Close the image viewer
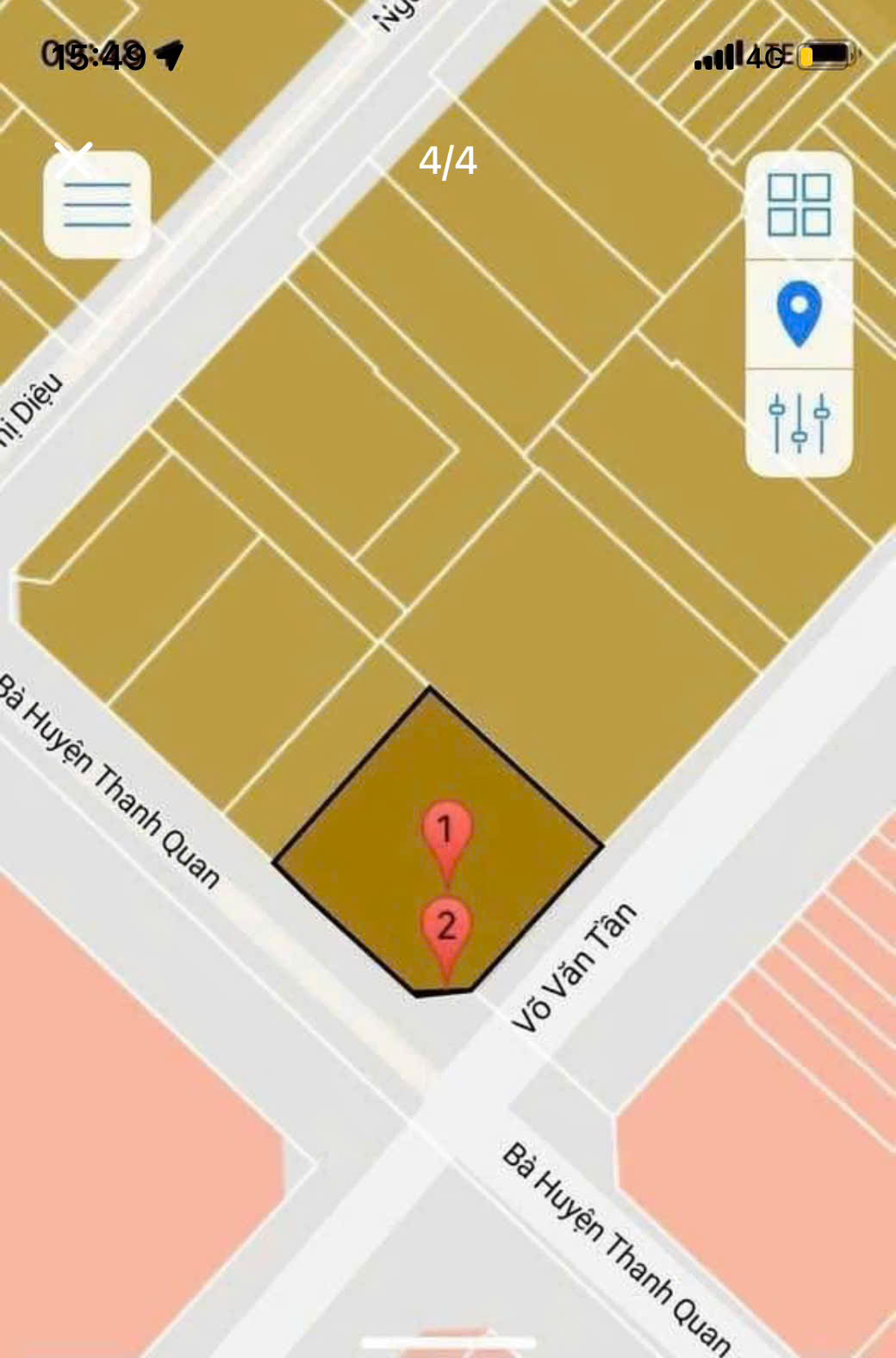Viewport: 896px width, 1358px height. pyautogui.click(x=73, y=159)
